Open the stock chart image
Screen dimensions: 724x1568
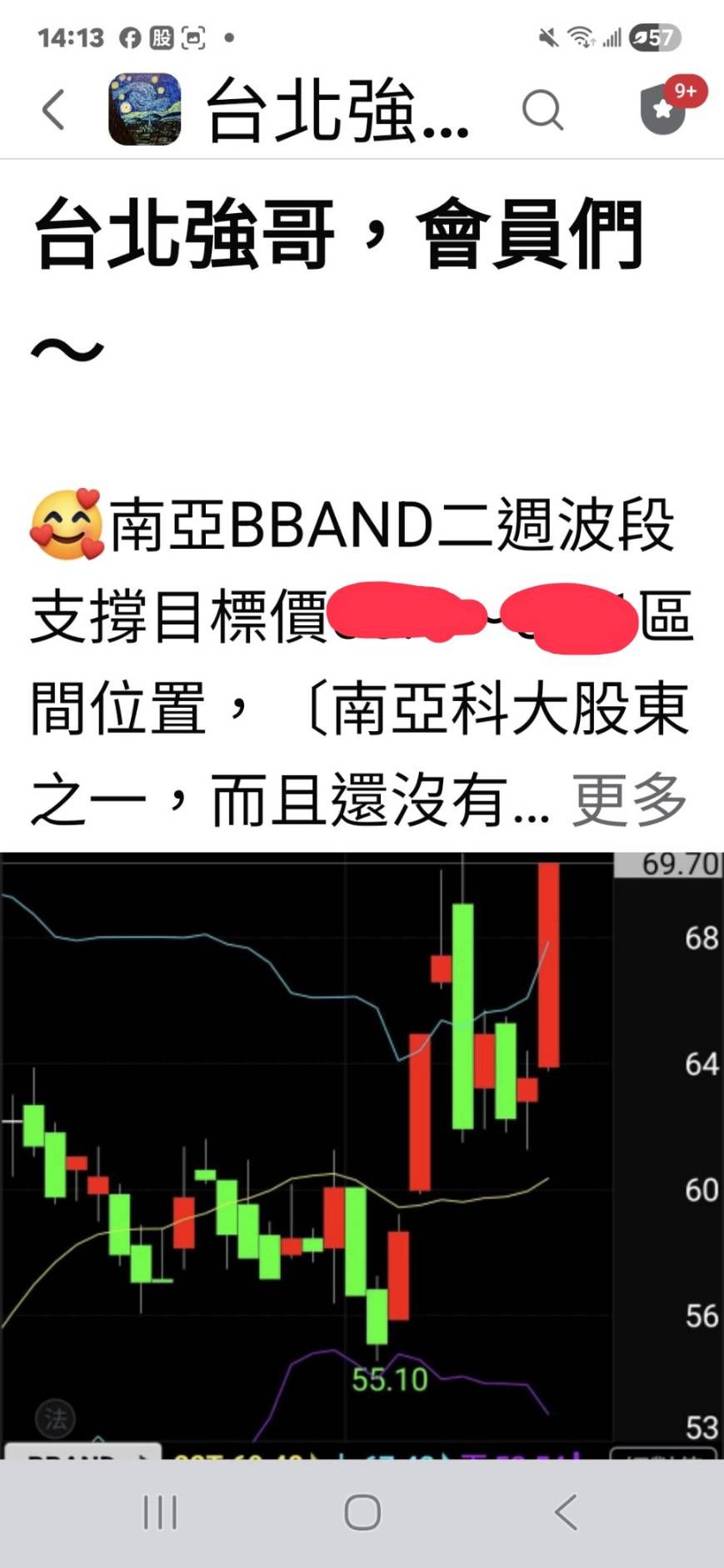pyautogui.click(x=362, y=1155)
